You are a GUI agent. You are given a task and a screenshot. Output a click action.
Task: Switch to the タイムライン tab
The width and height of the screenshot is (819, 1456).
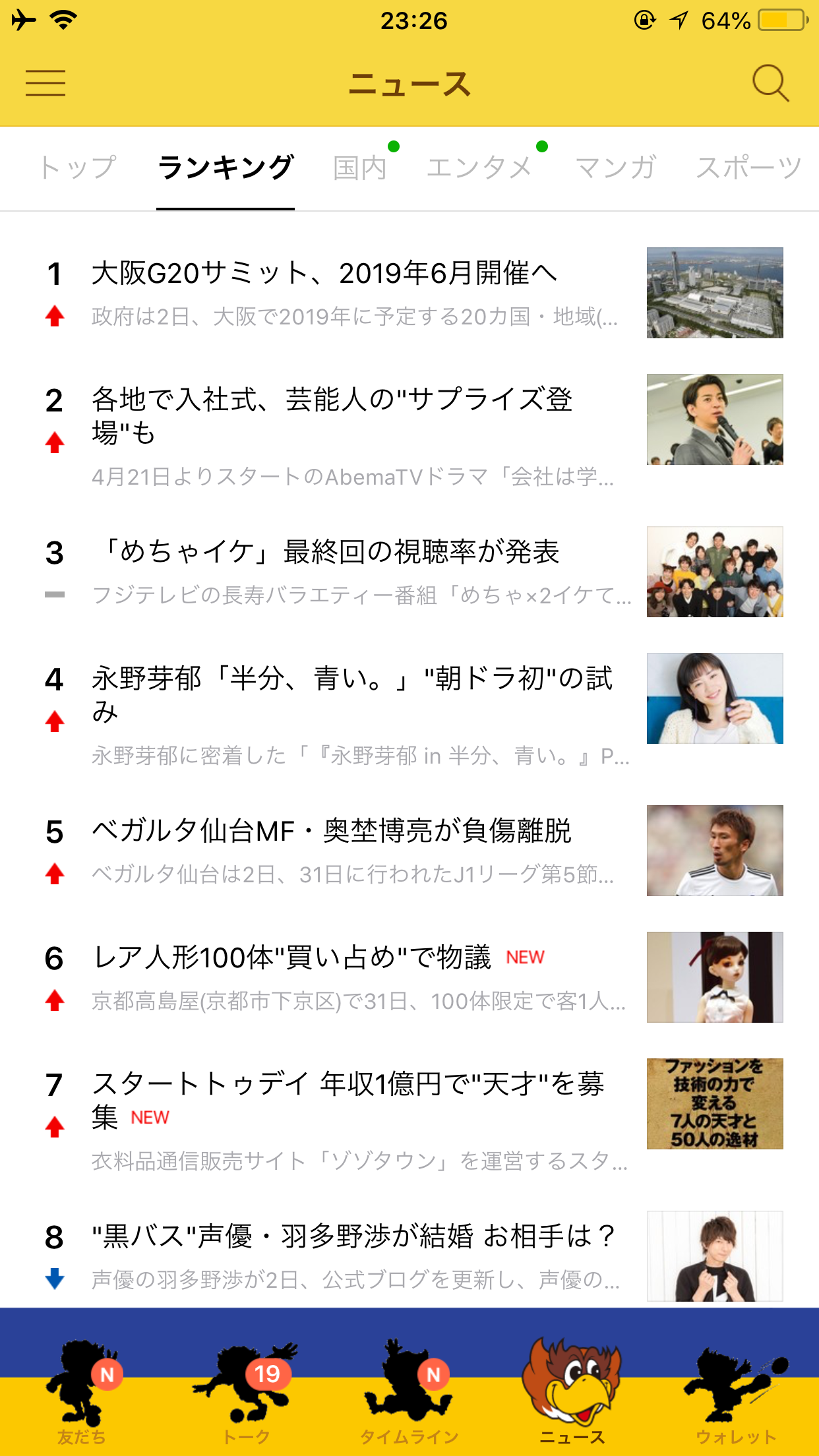(409, 1391)
